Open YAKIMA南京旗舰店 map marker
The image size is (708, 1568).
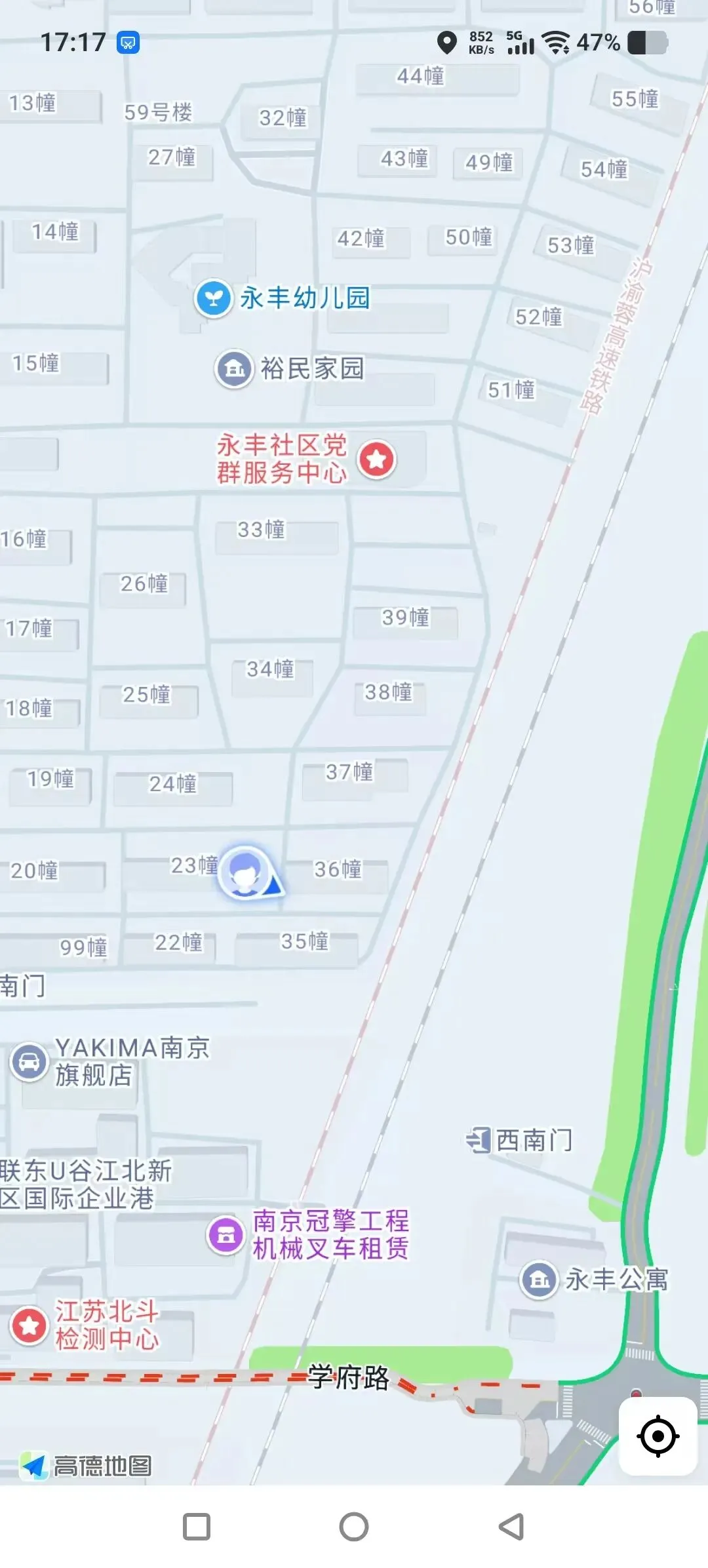[29, 1061]
